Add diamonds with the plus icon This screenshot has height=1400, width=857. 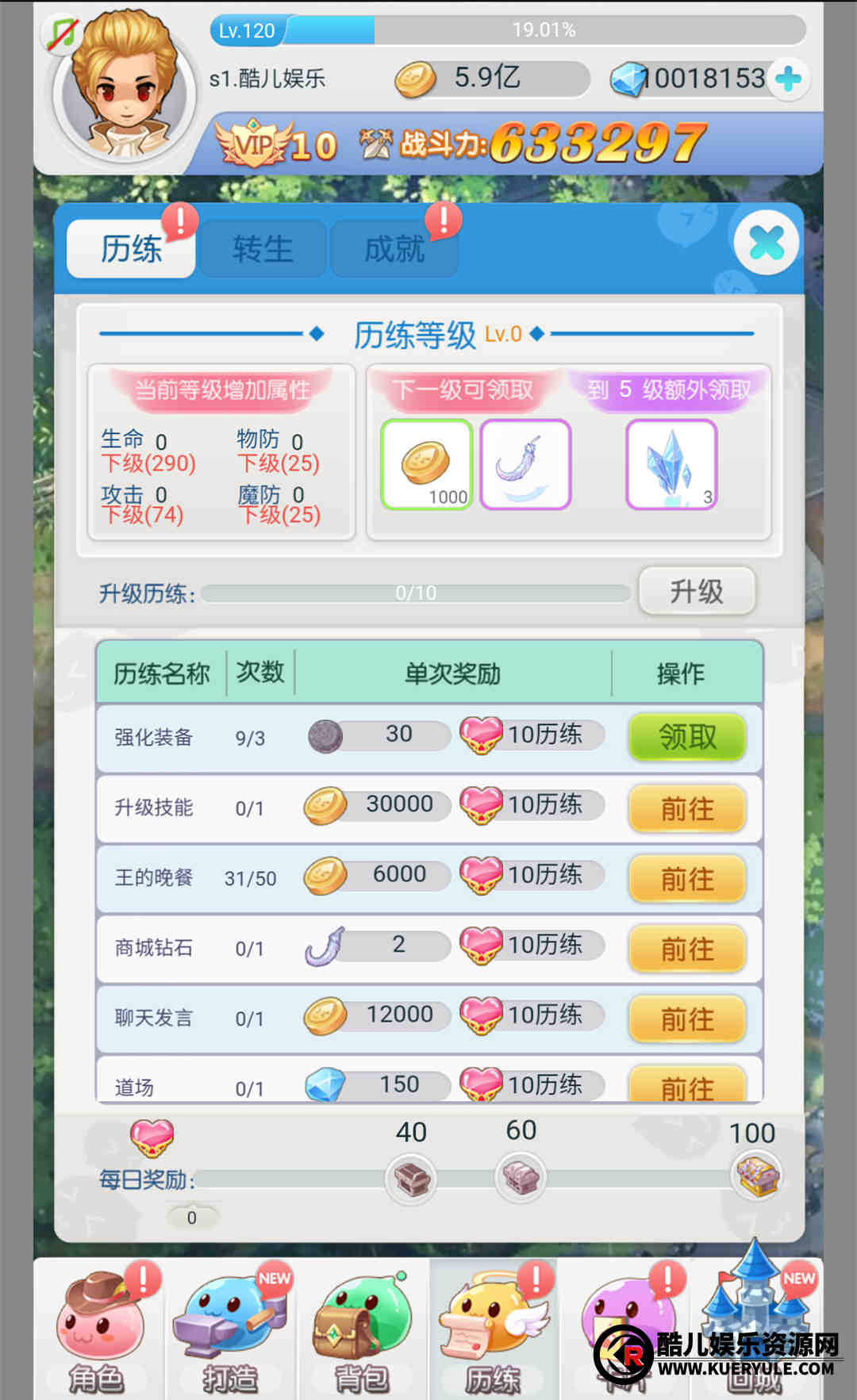tap(789, 79)
